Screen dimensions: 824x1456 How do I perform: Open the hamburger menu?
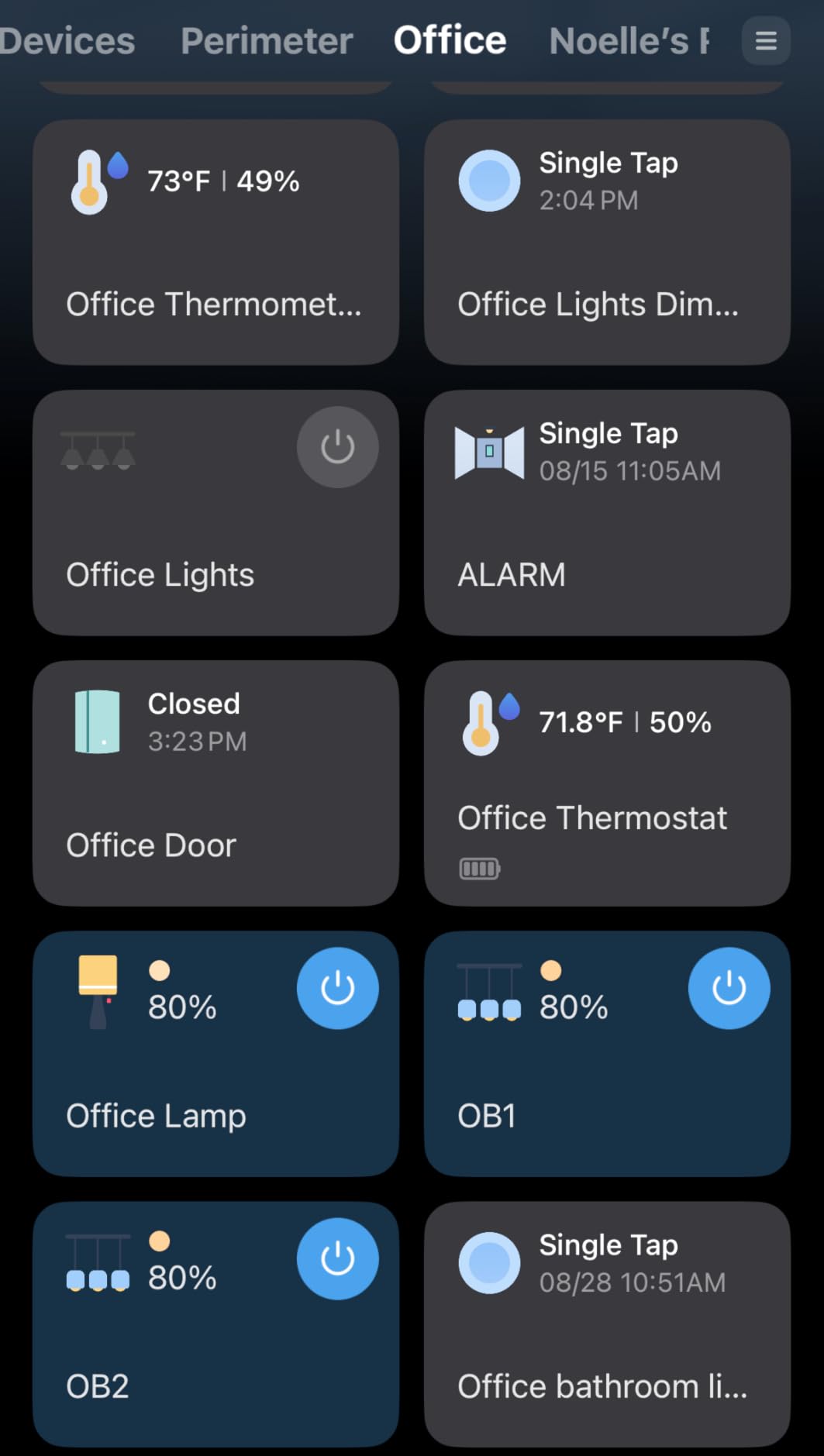[765, 40]
